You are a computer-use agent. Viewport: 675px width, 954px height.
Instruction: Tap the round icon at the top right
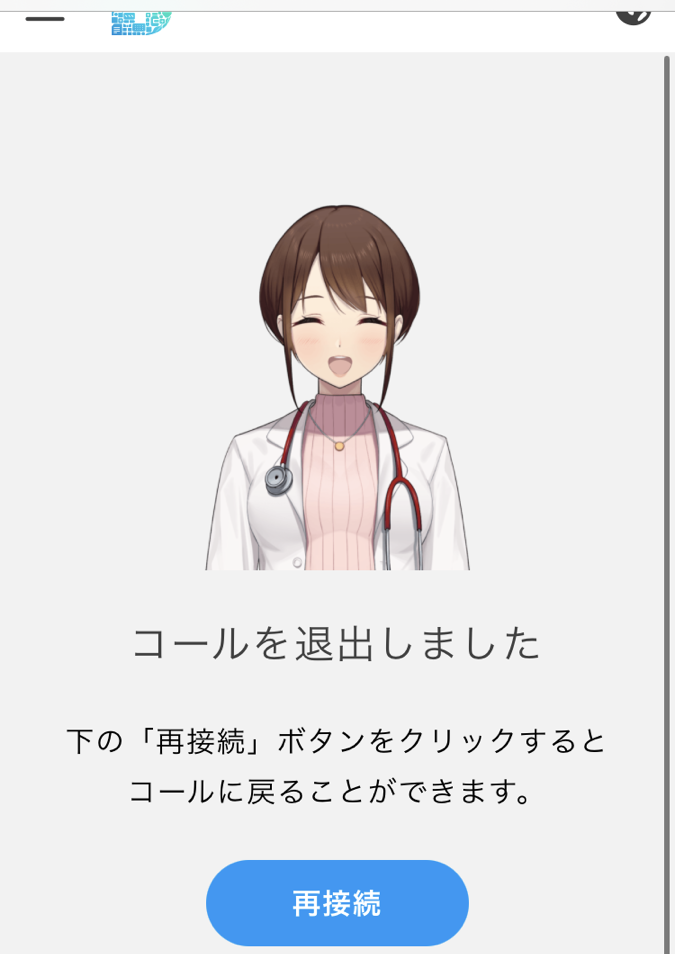pyautogui.click(x=633, y=12)
